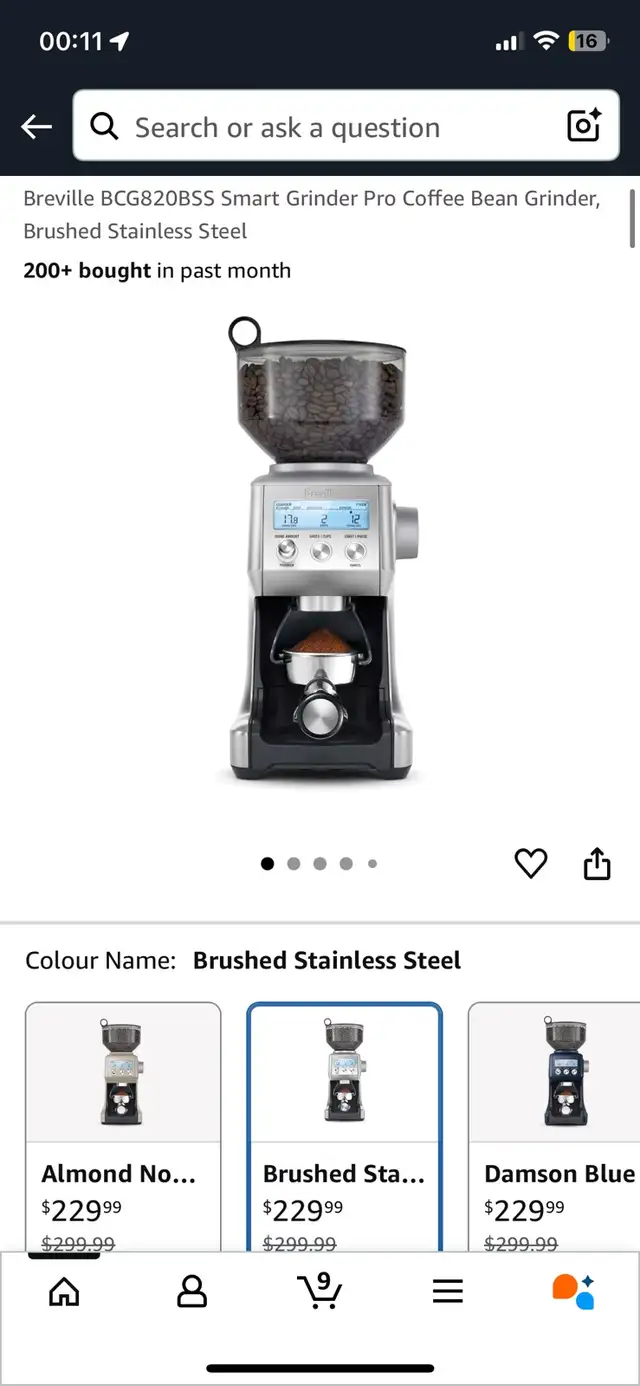Open the hamburger menu tab
The width and height of the screenshot is (640, 1386).
point(448,1292)
